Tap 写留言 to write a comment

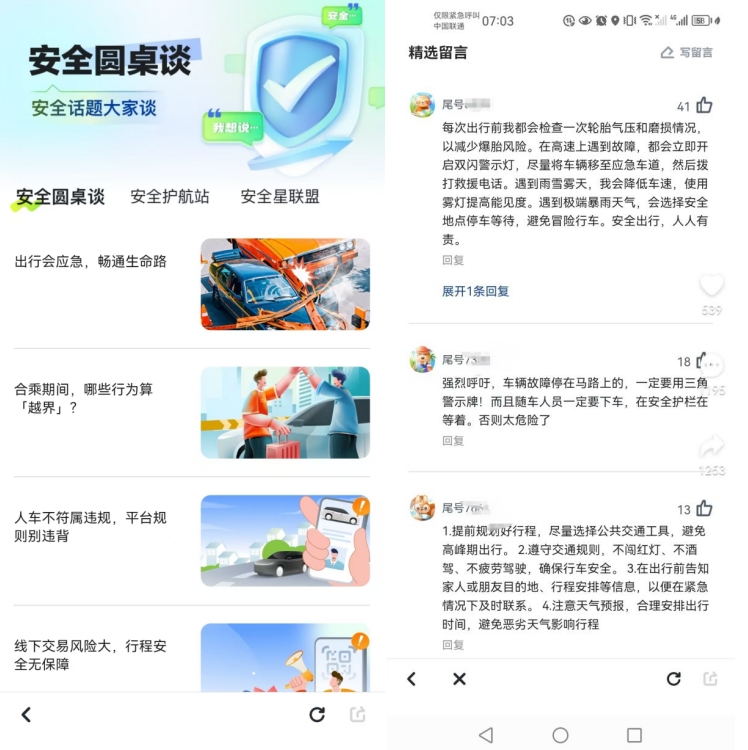click(688, 53)
